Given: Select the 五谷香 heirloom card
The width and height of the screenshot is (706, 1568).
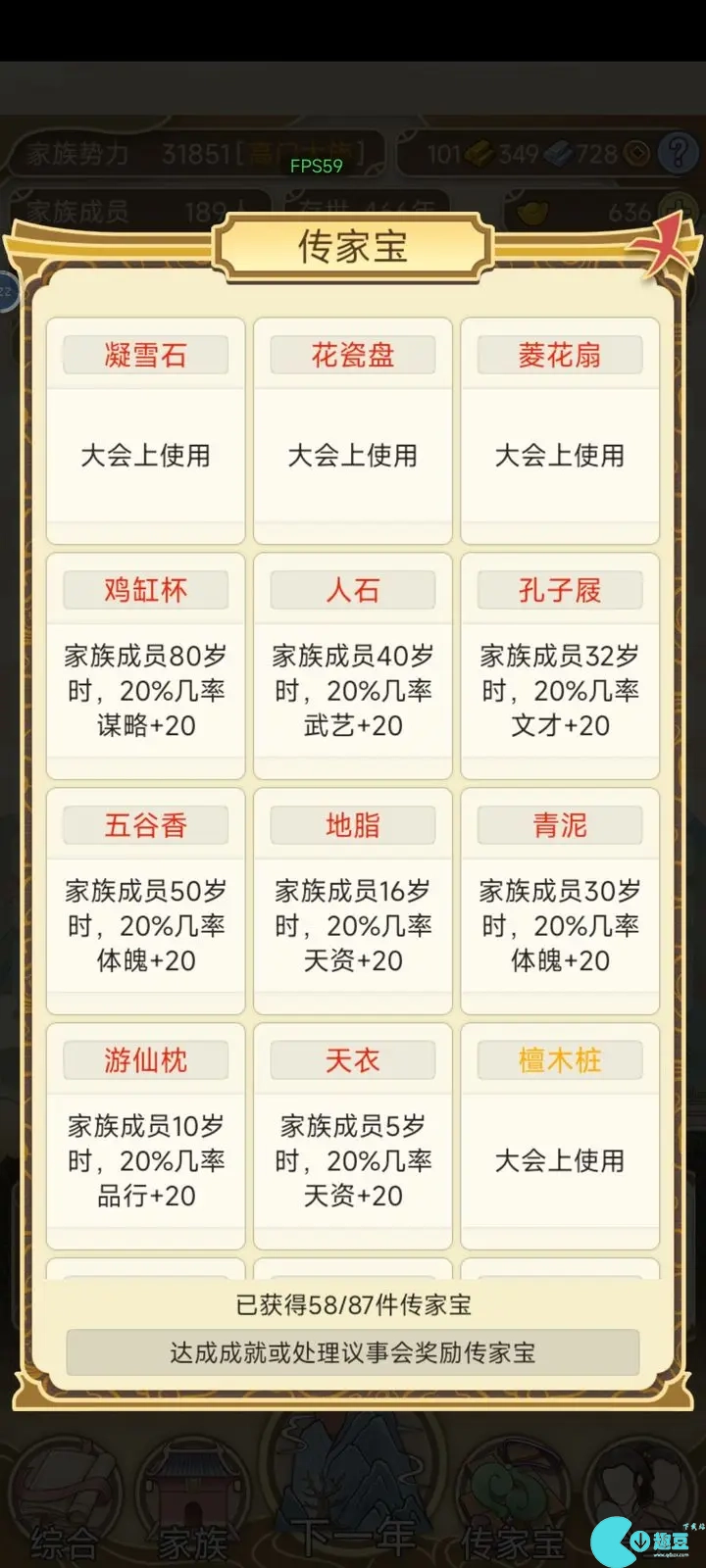Looking at the screenshot, I should click(x=146, y=901).
